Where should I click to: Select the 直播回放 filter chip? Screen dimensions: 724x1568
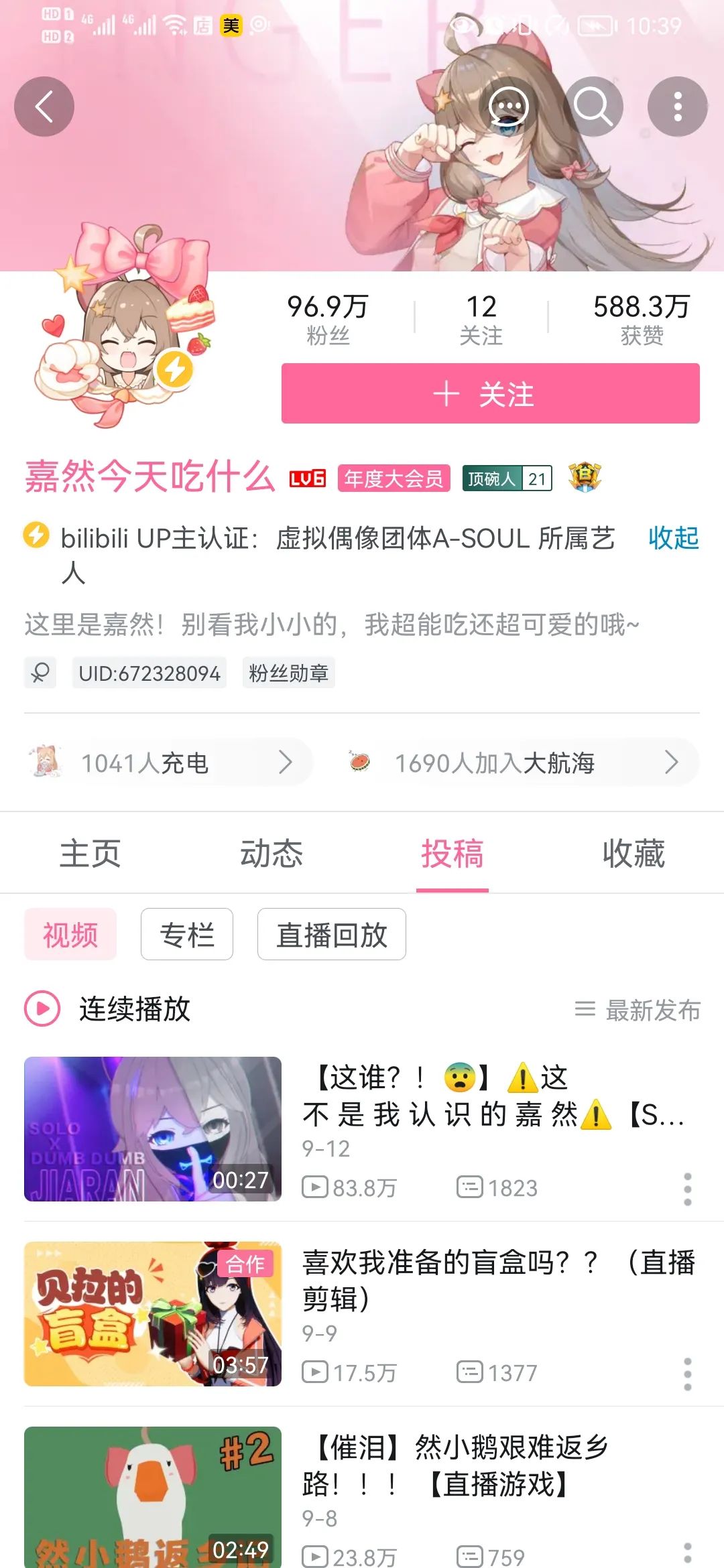coord(332,935)
